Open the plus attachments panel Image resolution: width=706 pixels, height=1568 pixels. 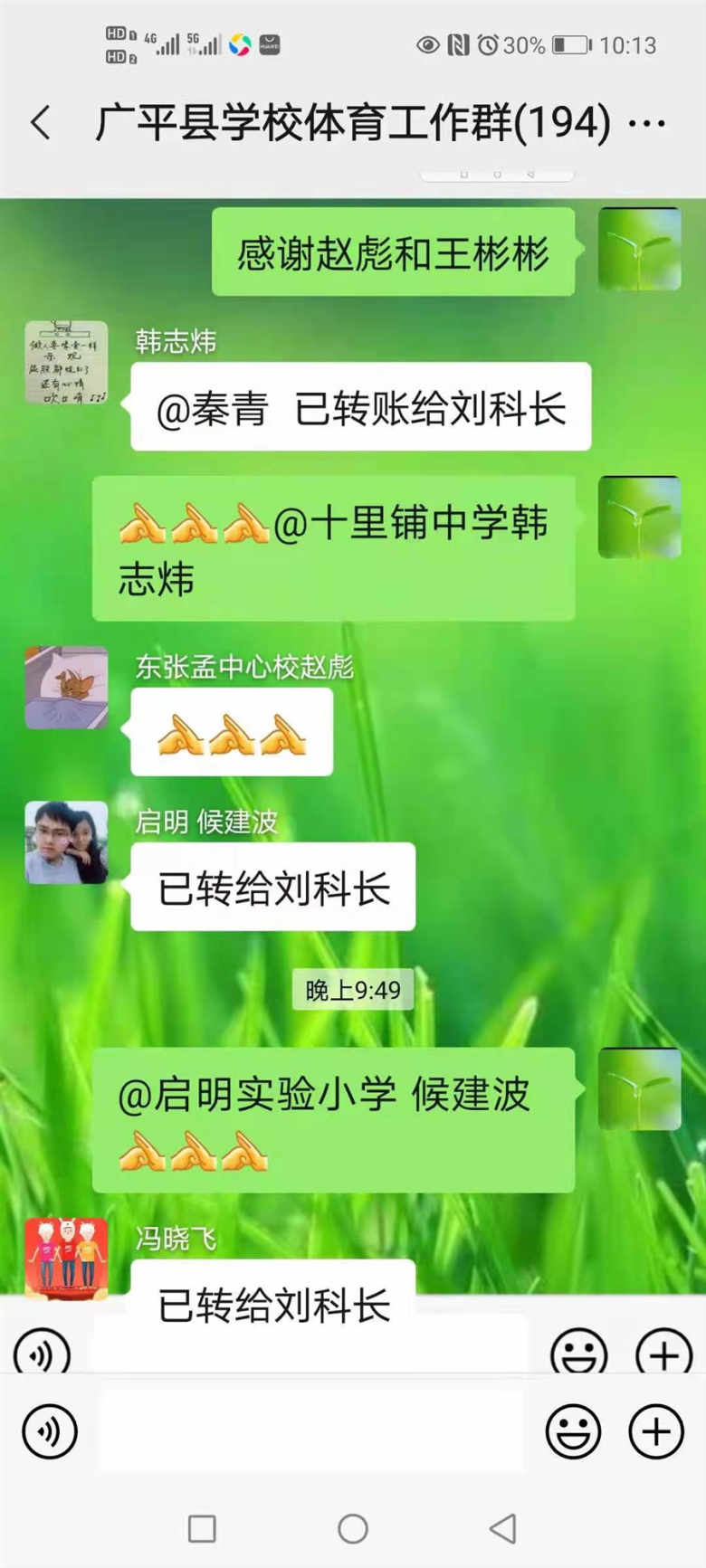tap(656, 1431)
